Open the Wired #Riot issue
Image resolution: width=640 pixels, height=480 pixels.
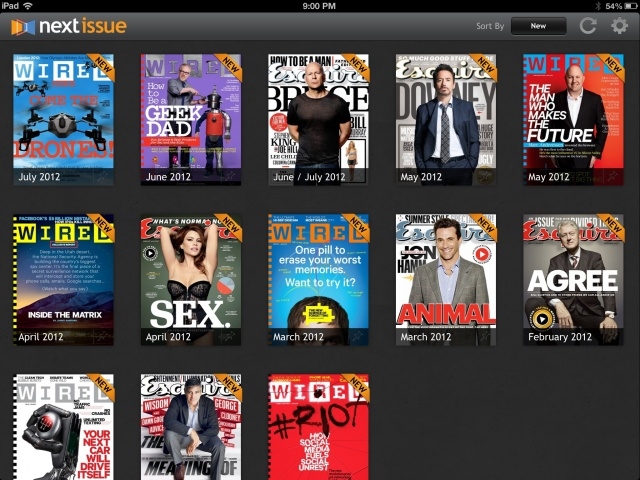tap(318, 428)
